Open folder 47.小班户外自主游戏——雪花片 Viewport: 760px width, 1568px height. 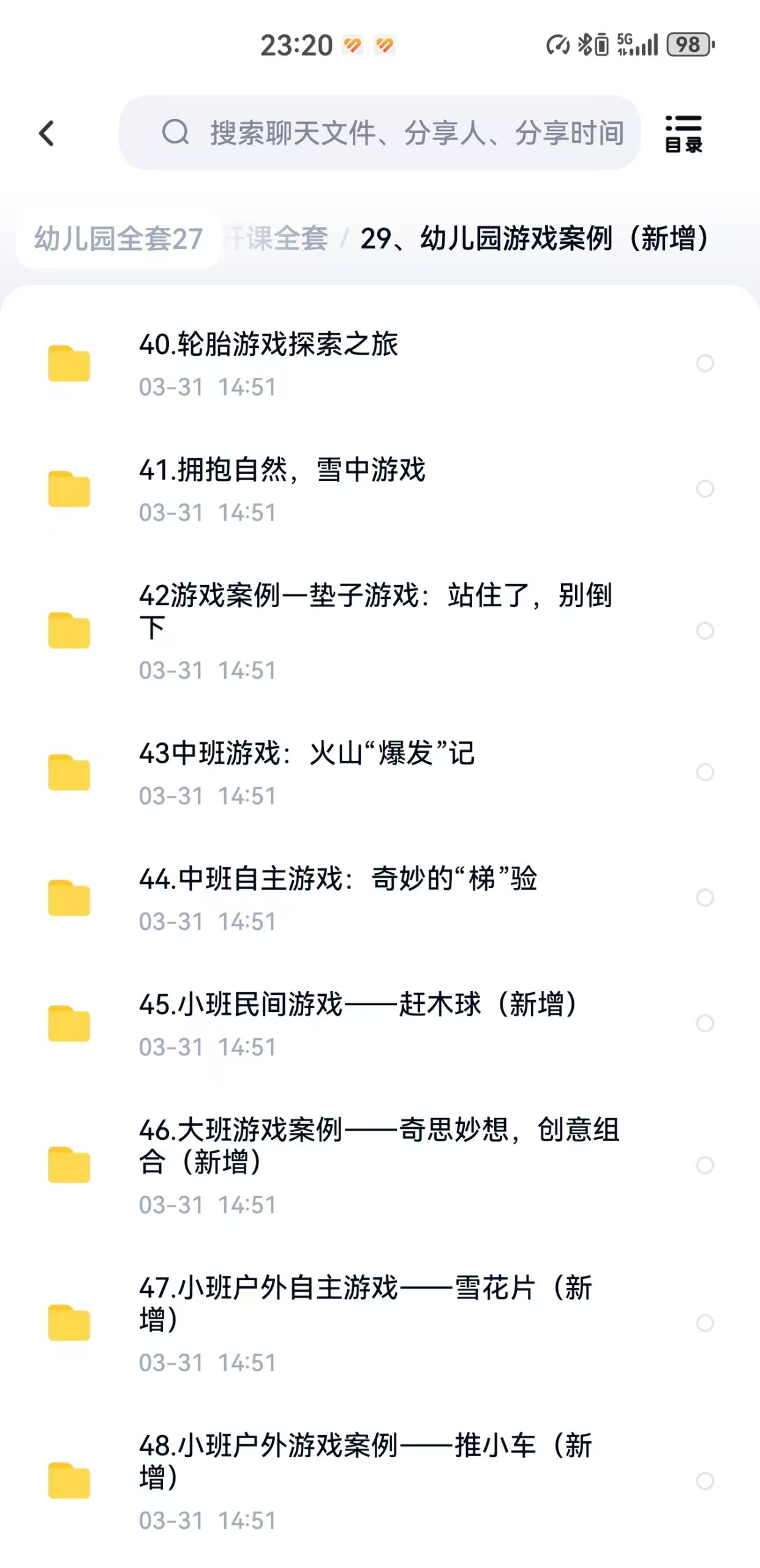coord(380,1324)
